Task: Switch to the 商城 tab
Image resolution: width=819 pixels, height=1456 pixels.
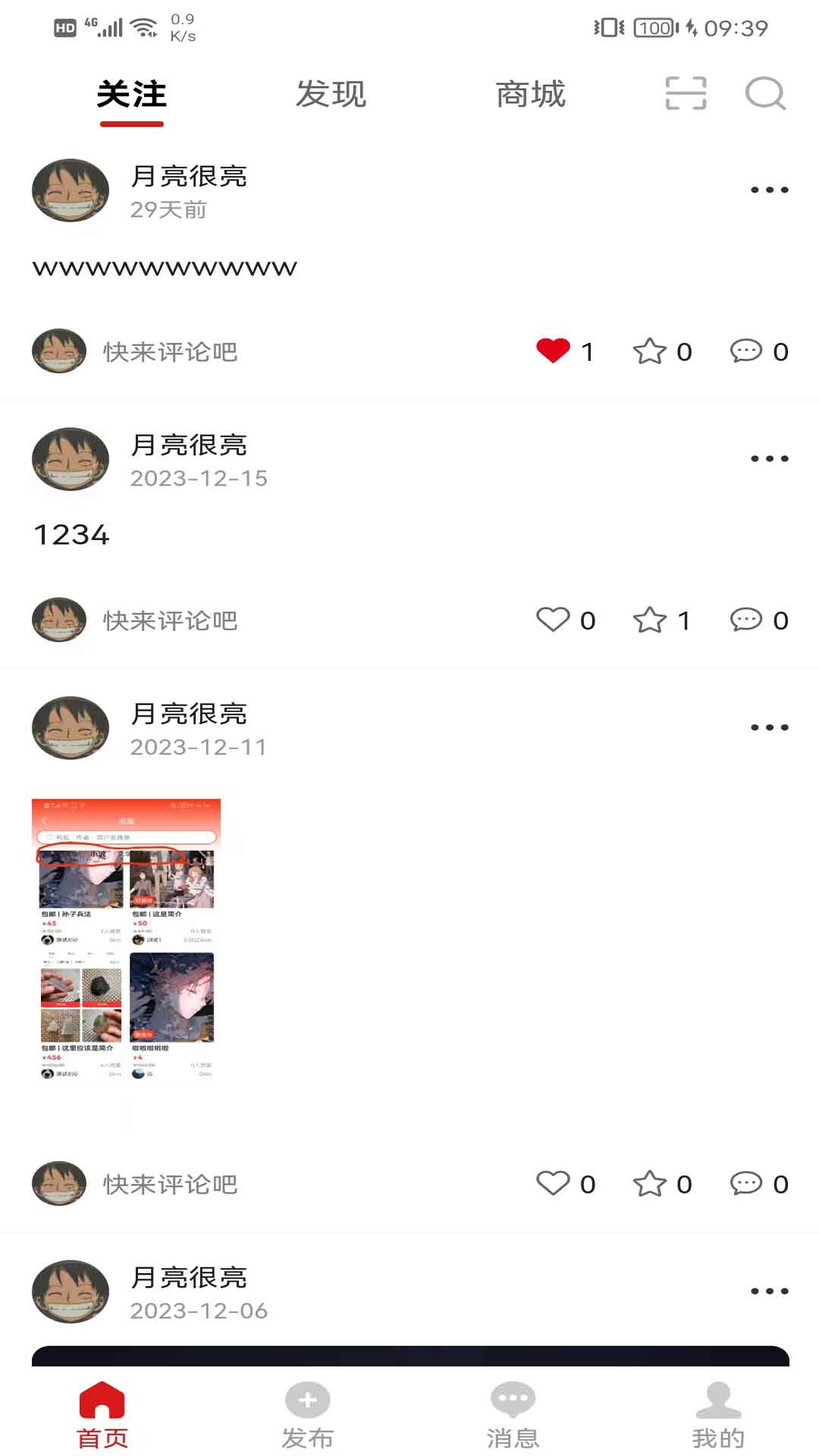Action: [x=531, y=95]
